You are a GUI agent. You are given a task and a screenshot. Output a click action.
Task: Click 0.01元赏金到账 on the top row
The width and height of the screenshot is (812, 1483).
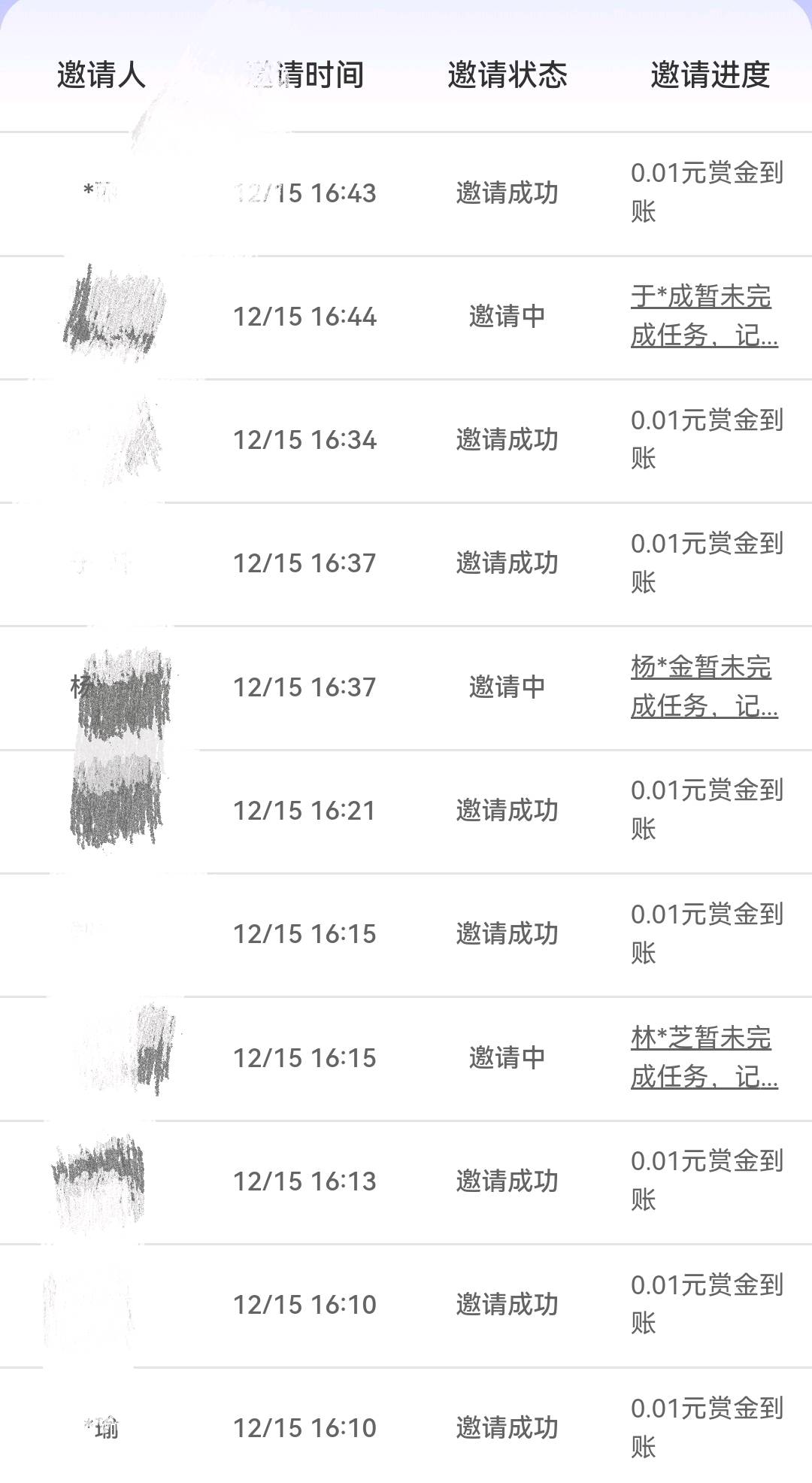(707, 190)
